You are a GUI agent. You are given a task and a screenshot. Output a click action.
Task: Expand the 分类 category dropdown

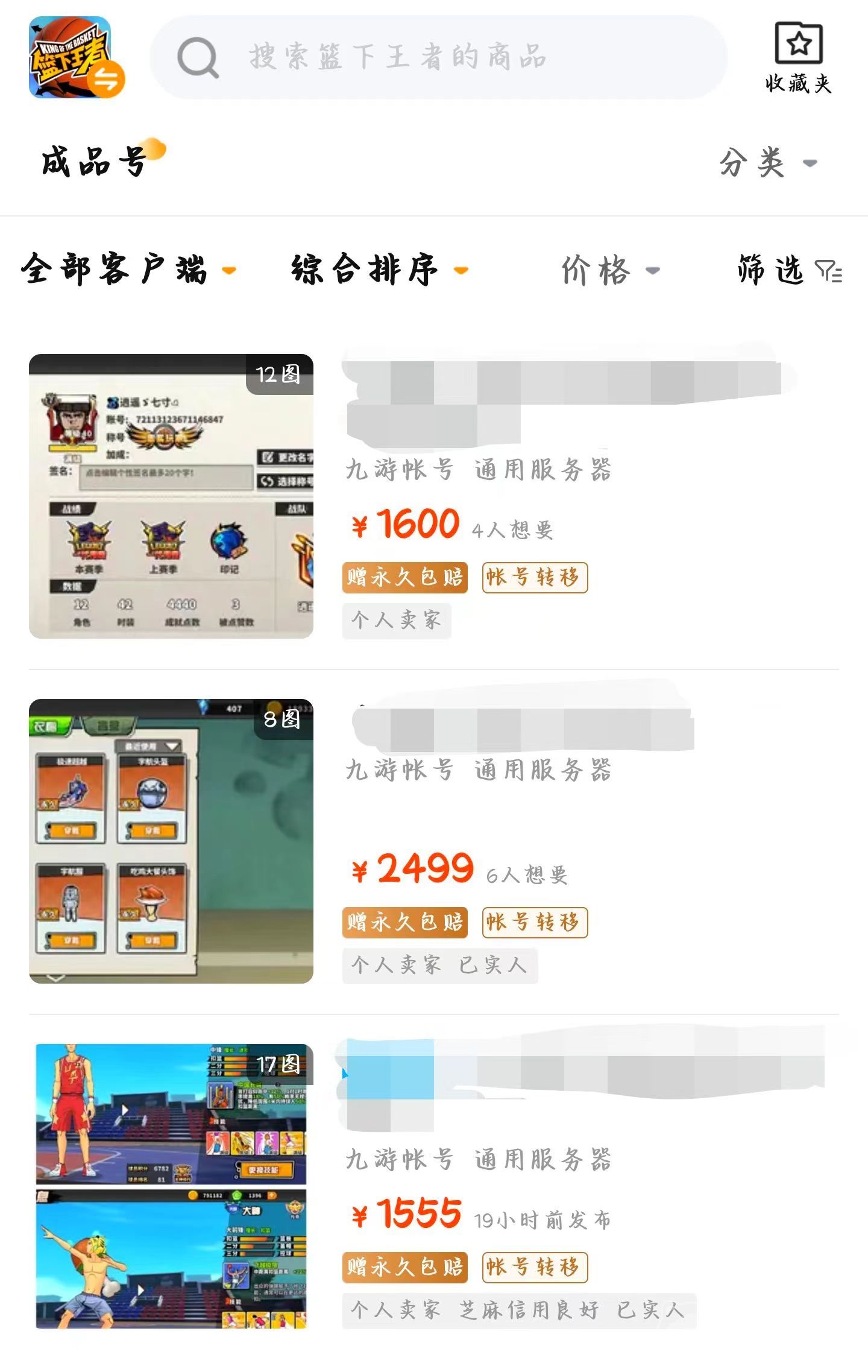pos(767,163)
